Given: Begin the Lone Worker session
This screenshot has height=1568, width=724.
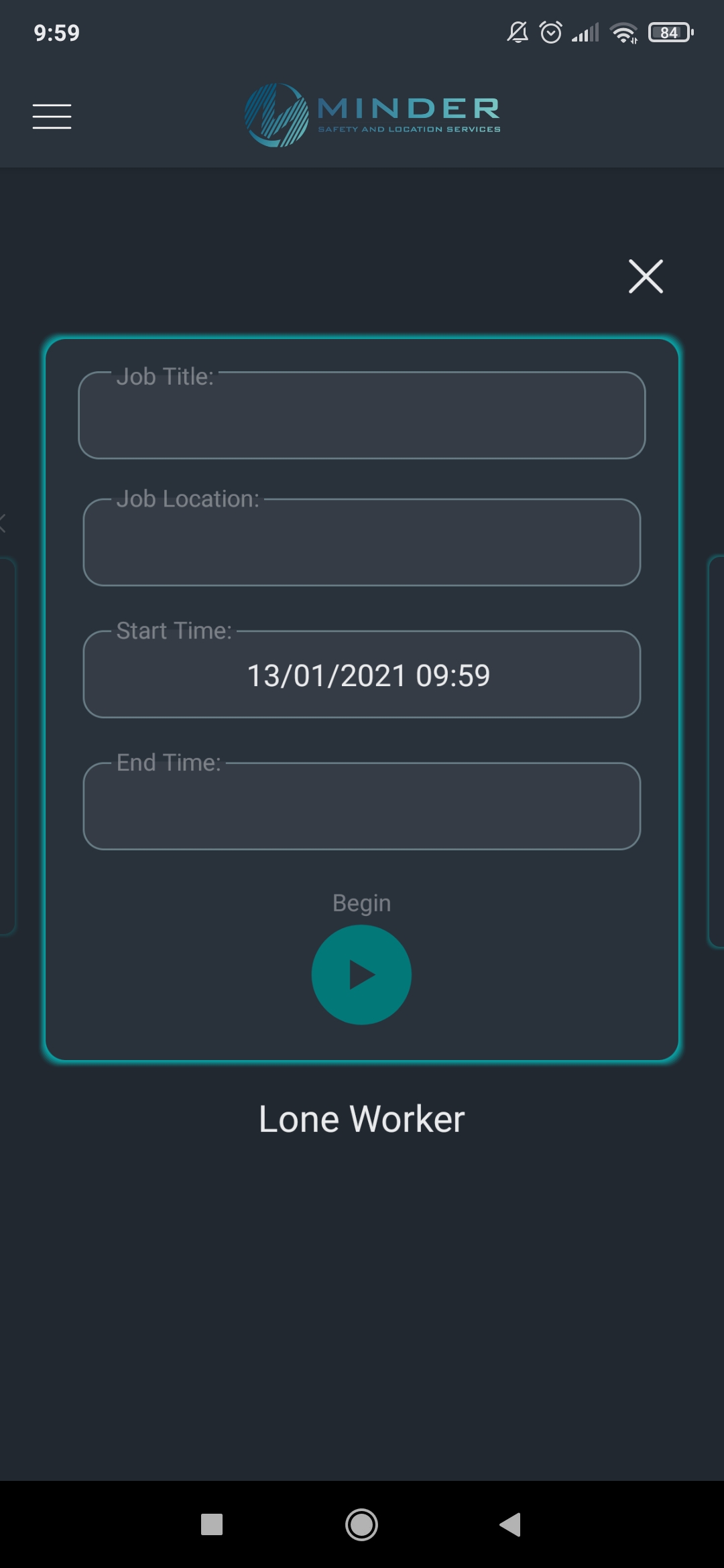Looking at the screenshot, I should [x=361, y=974].
